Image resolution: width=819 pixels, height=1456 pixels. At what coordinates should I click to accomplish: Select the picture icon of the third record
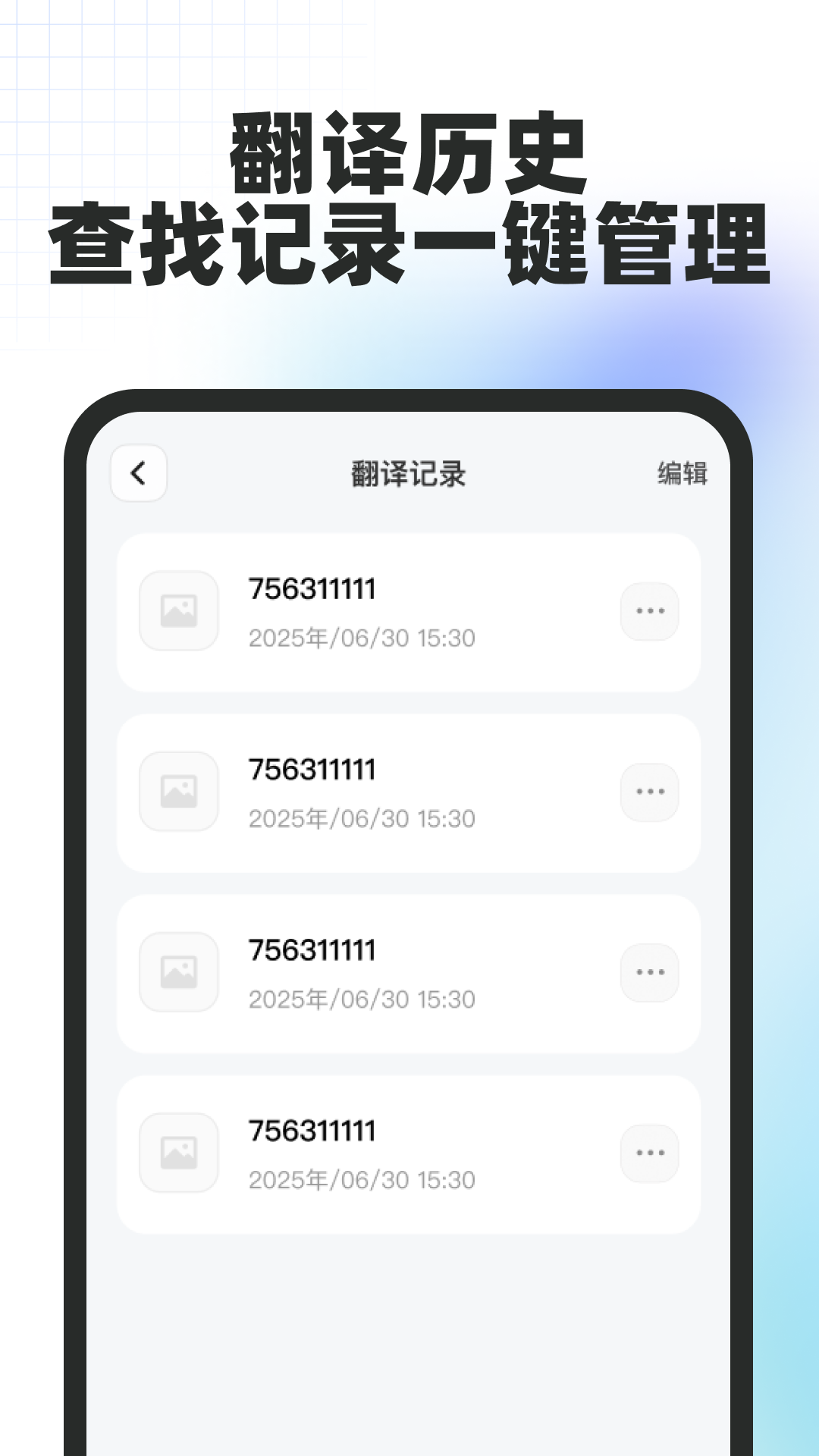click(x=179, y=971)
